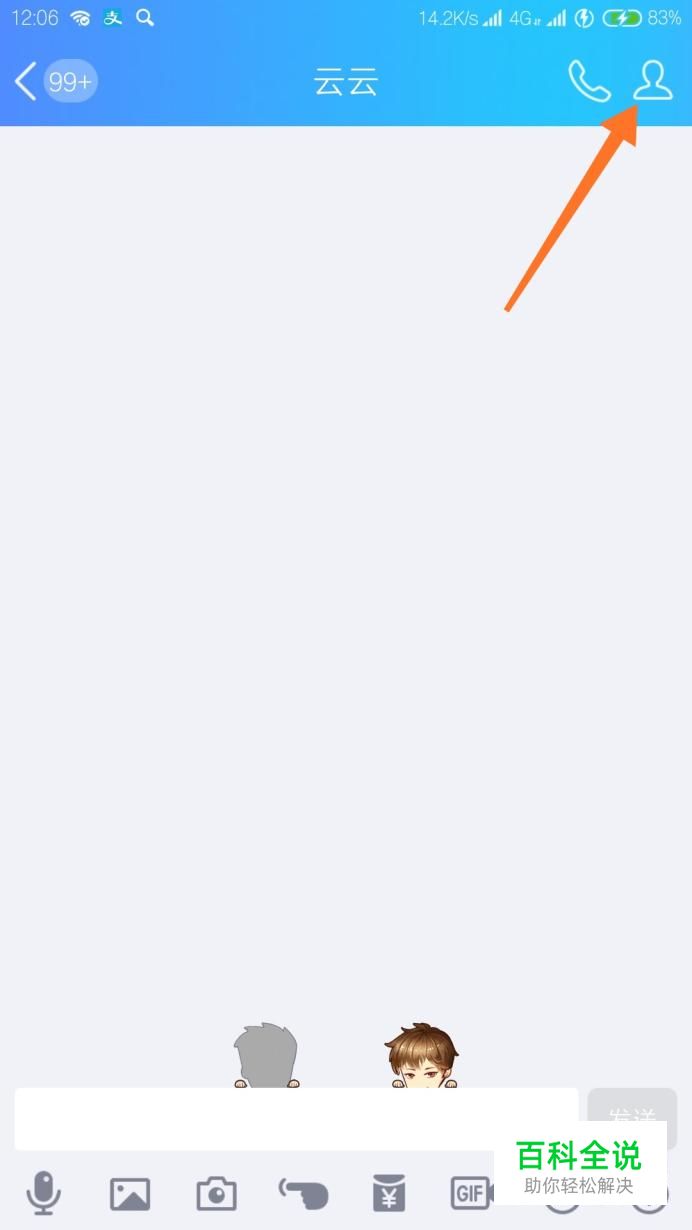Viewport: 692px width, 1230px height.
Task: Send a poke with the finger icon
Action: tap(303, 1194)
